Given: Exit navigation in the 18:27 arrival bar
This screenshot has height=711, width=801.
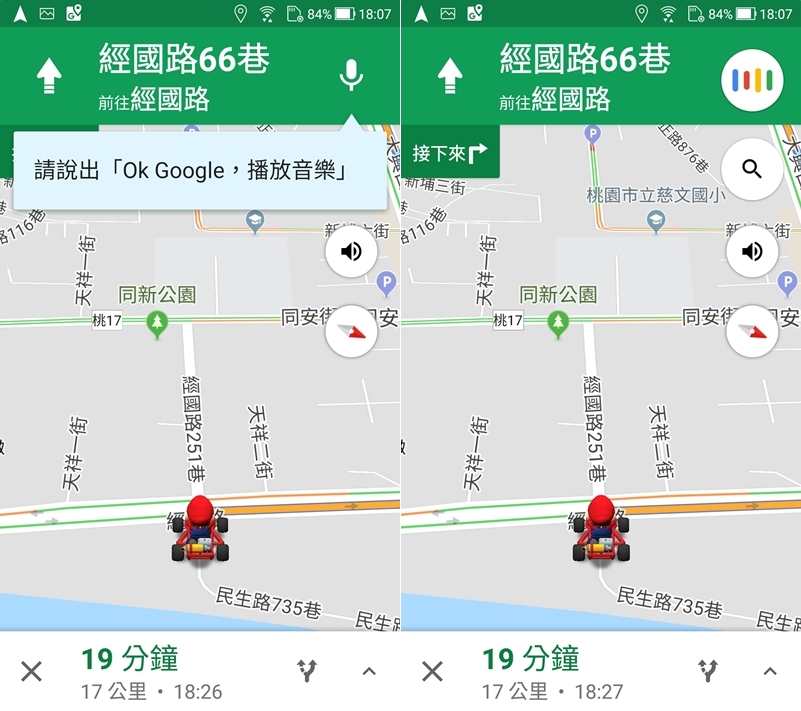Looking at the screenshot, I should (x=432, y=671).
